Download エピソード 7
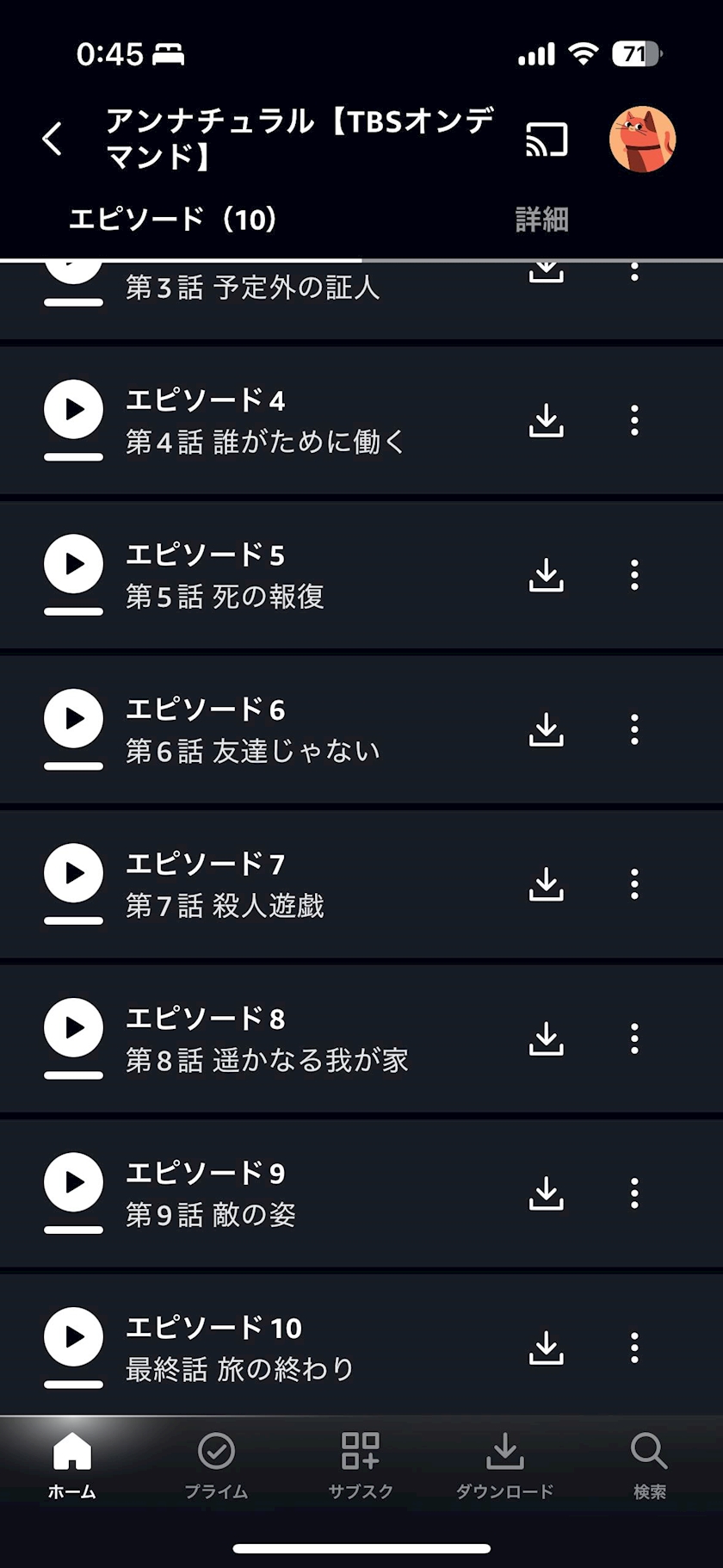This screenshot has width=723, height=1568. [x=546, y=883]
